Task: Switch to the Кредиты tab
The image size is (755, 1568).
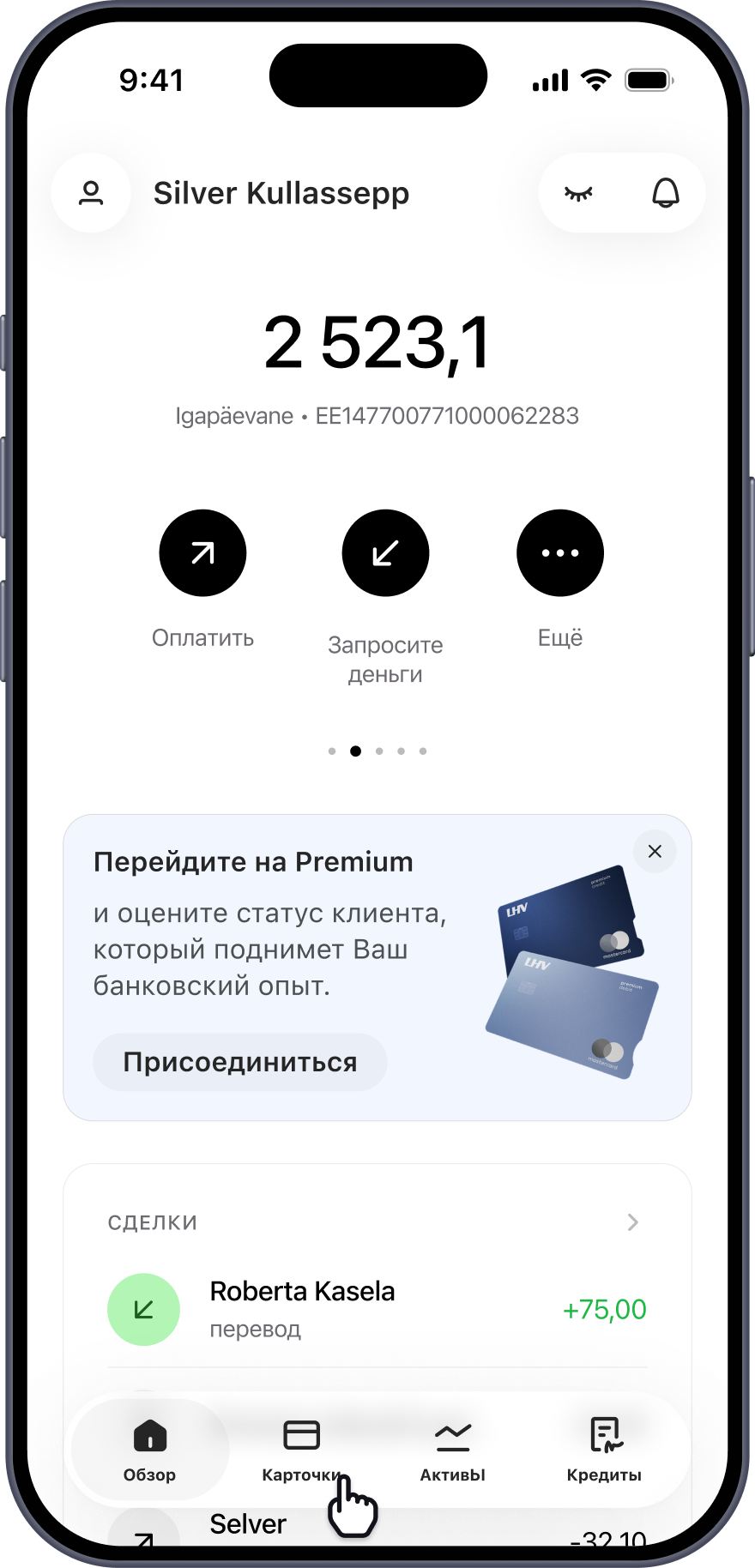Action: tap(604, 1450)
